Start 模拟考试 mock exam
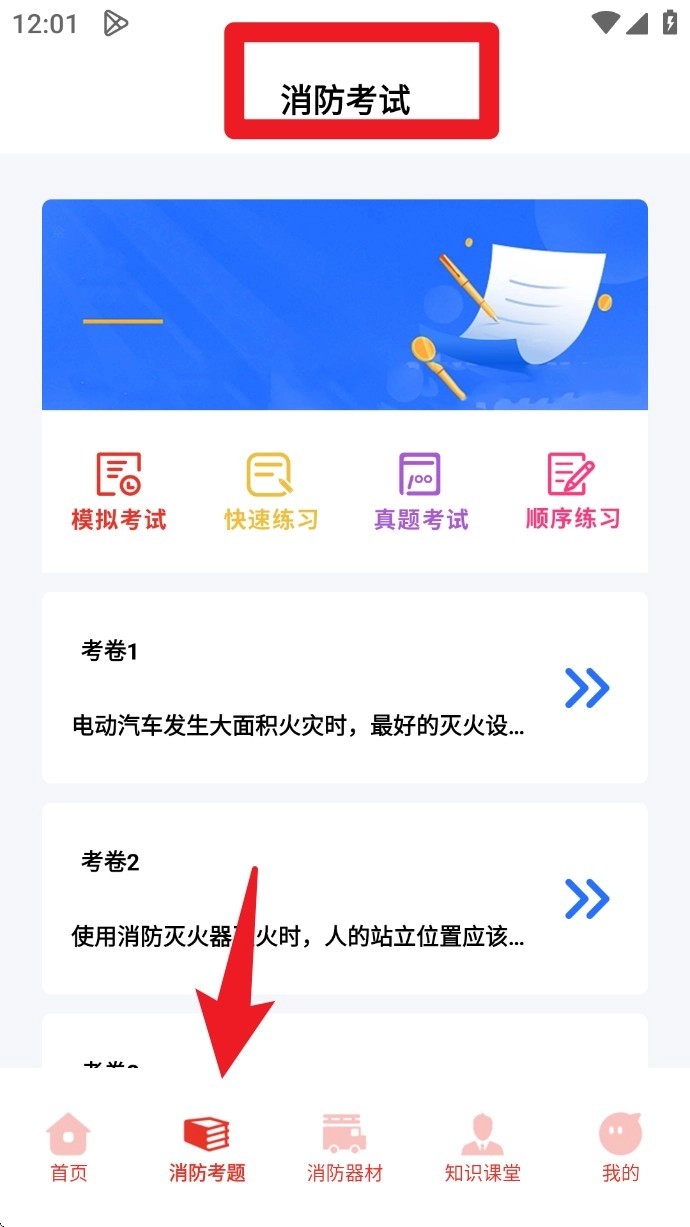 pos(118,490)
